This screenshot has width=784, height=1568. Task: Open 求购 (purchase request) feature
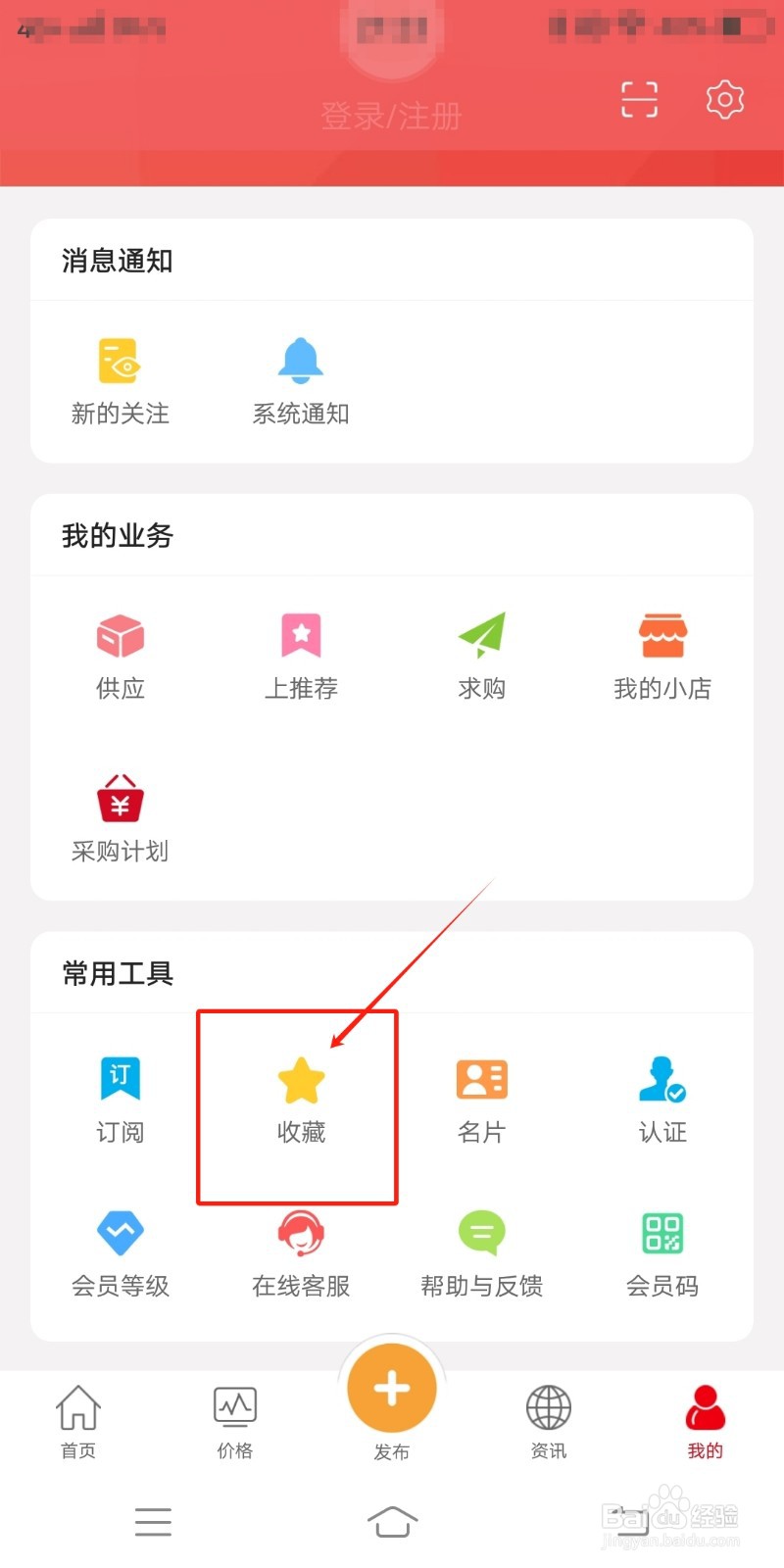point(481,657)
